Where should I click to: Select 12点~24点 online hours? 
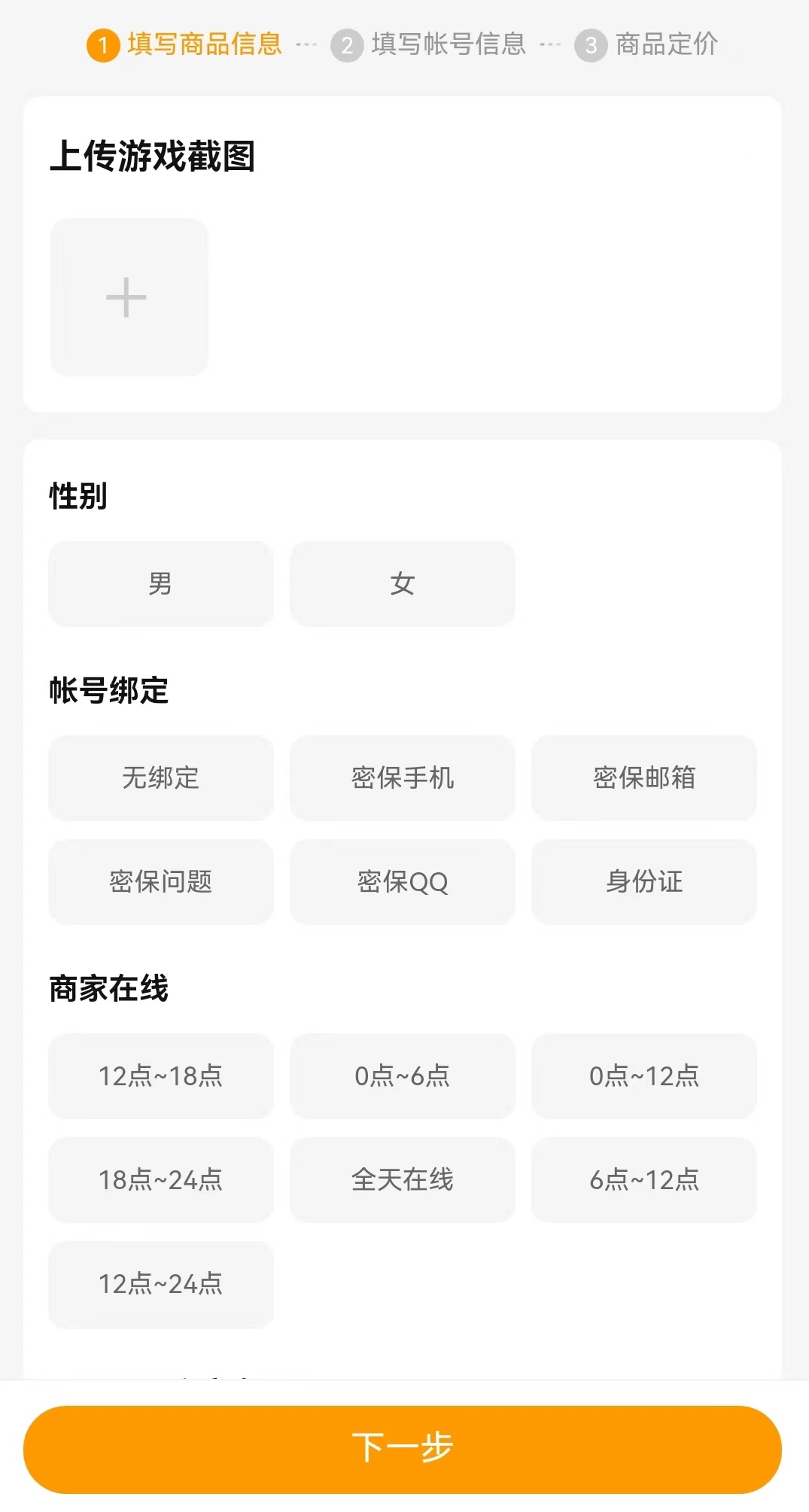click(160, 1284)
